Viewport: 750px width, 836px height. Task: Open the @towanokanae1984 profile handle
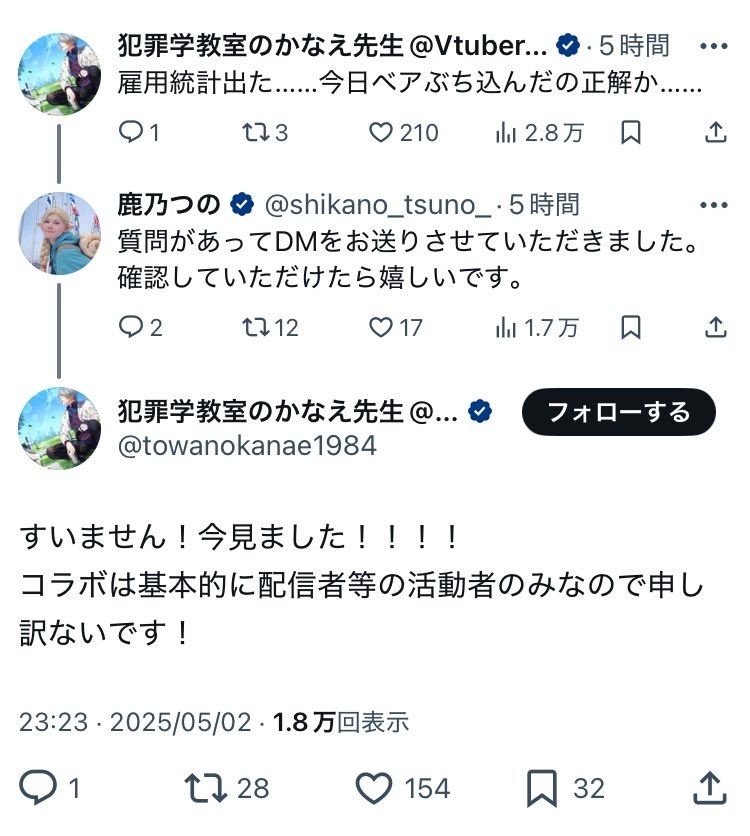point(247,446)
